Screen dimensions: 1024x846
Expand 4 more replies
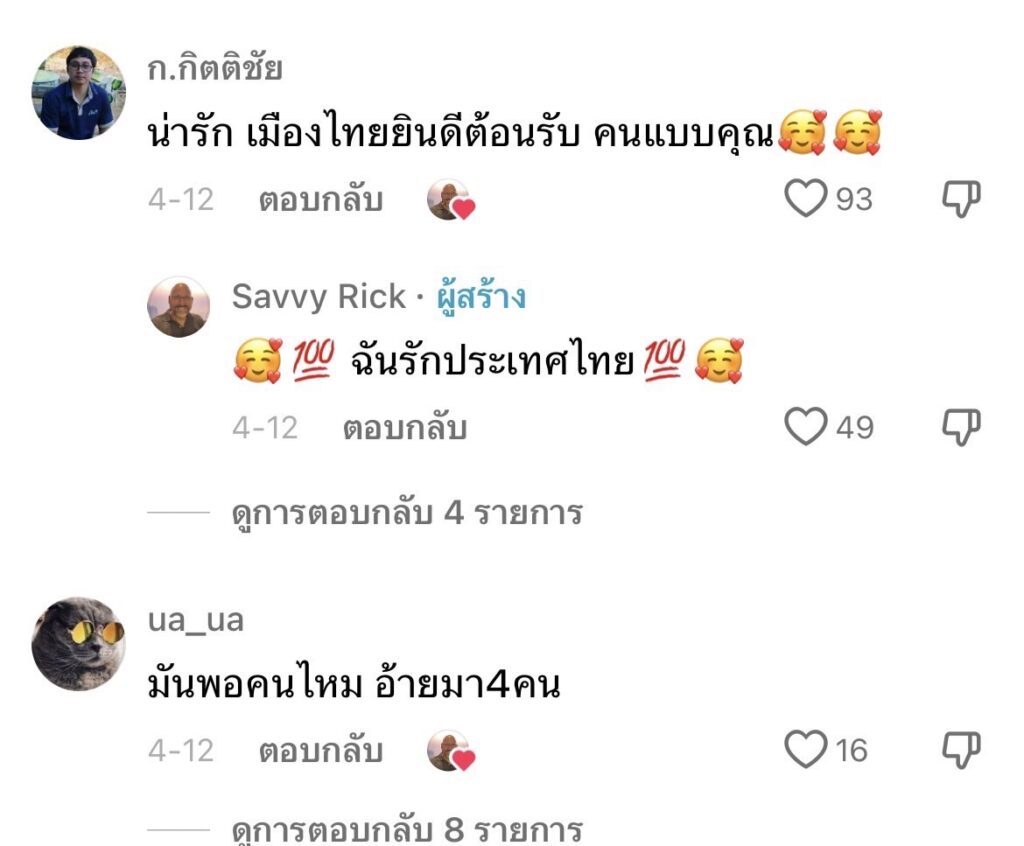(x=406, y=514)
